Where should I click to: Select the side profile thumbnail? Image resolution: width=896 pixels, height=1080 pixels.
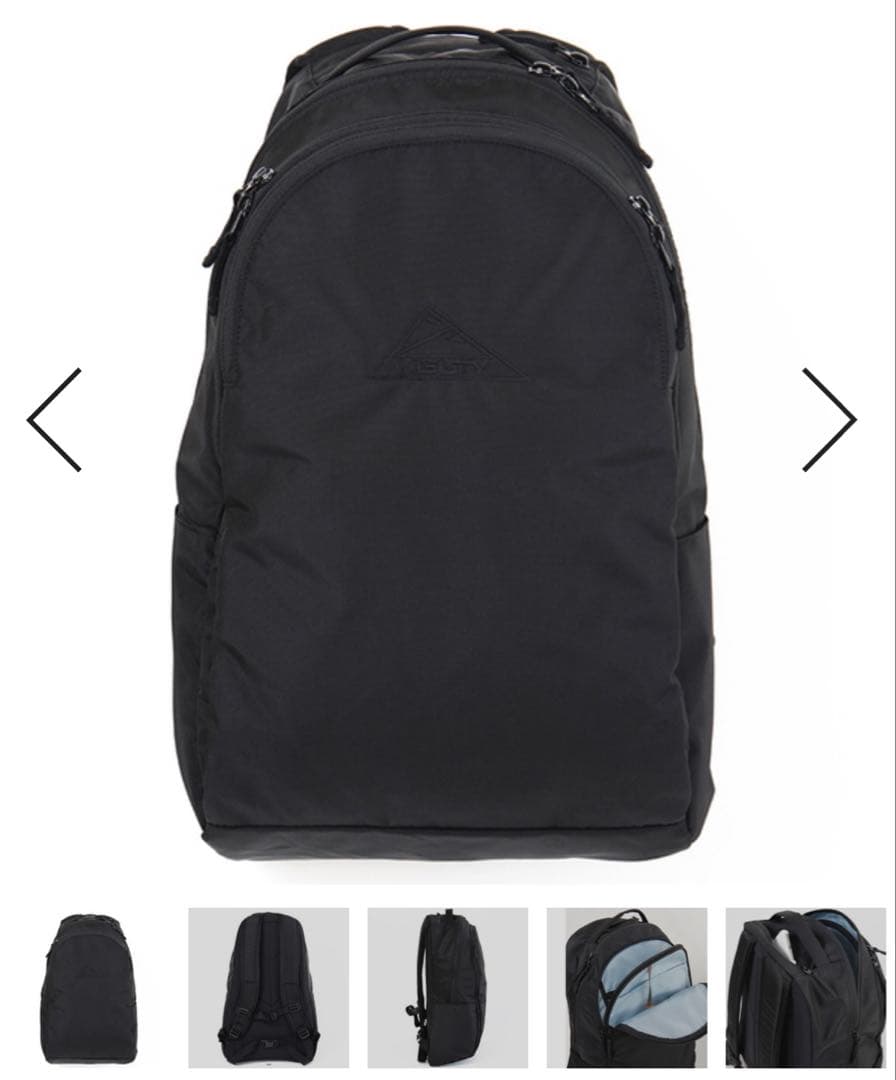point(447,988)
